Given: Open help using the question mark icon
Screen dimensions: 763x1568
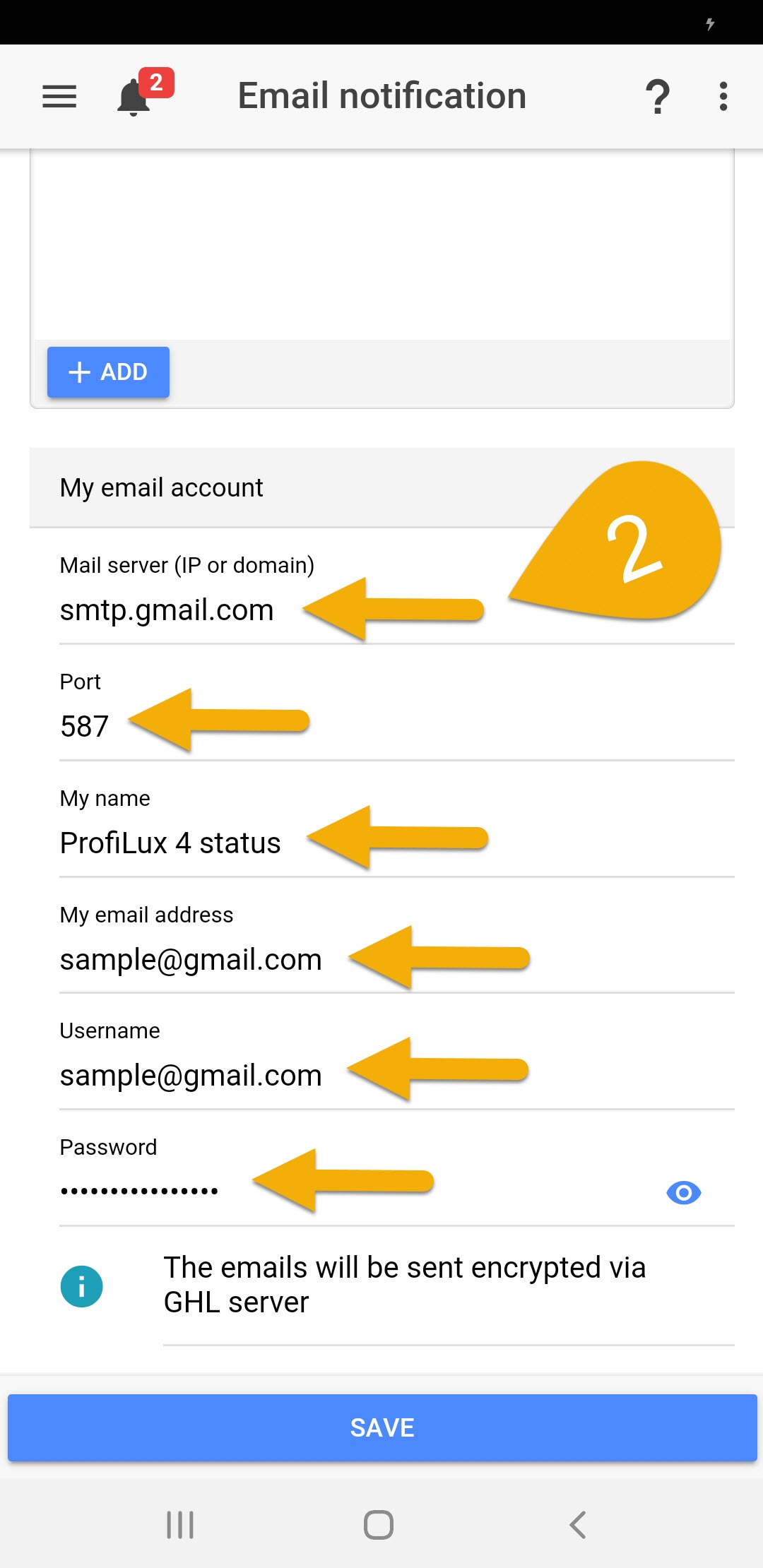Looking at the screenshot, I should pos(657,96).
